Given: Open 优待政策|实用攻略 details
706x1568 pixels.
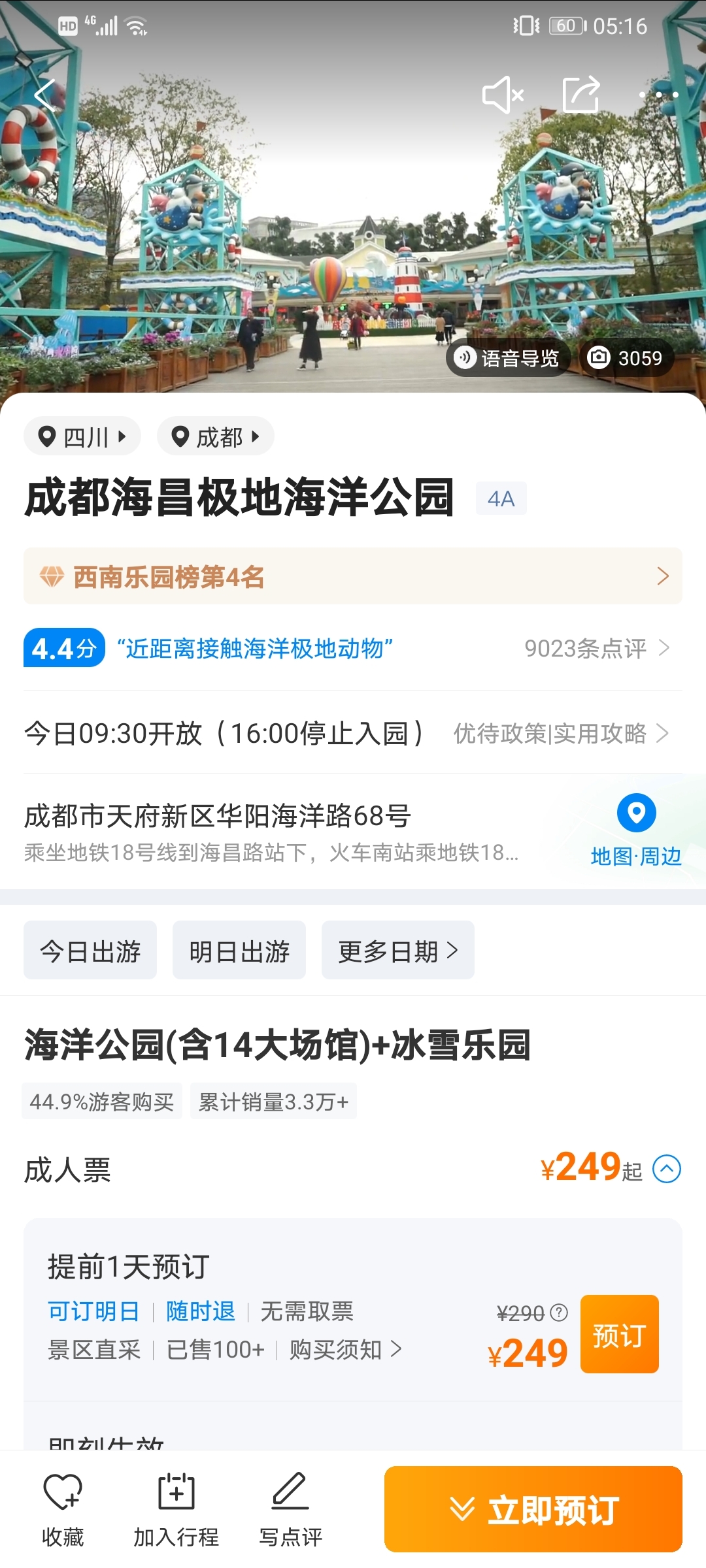Looking at the screenshot, I should coord(560,733).
